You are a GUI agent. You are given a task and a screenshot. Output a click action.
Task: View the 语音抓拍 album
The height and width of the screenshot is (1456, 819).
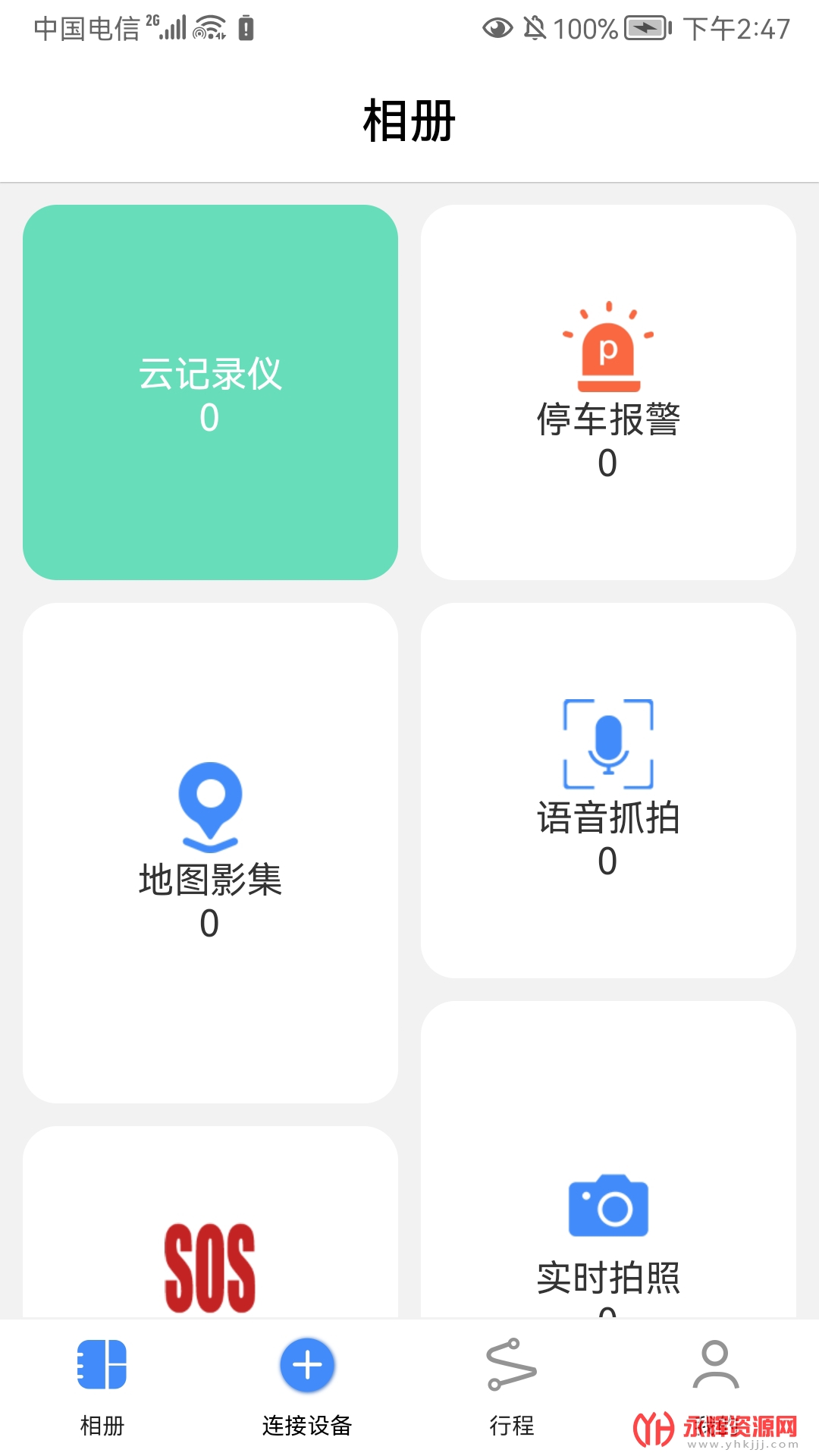(608, 790)
